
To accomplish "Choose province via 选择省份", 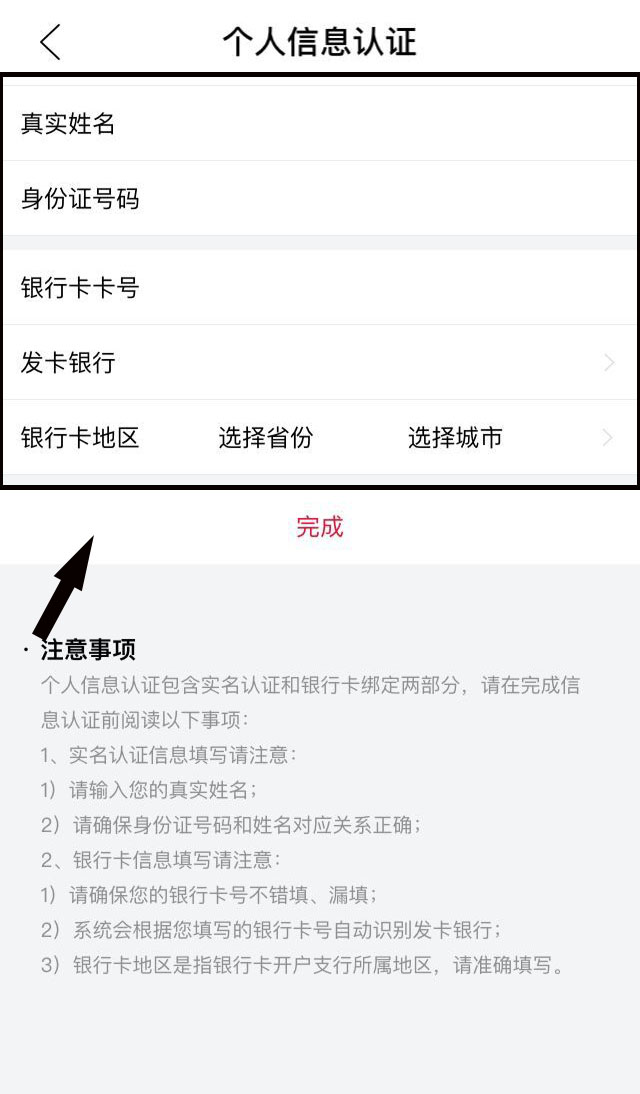I will [x=266, y=437].
